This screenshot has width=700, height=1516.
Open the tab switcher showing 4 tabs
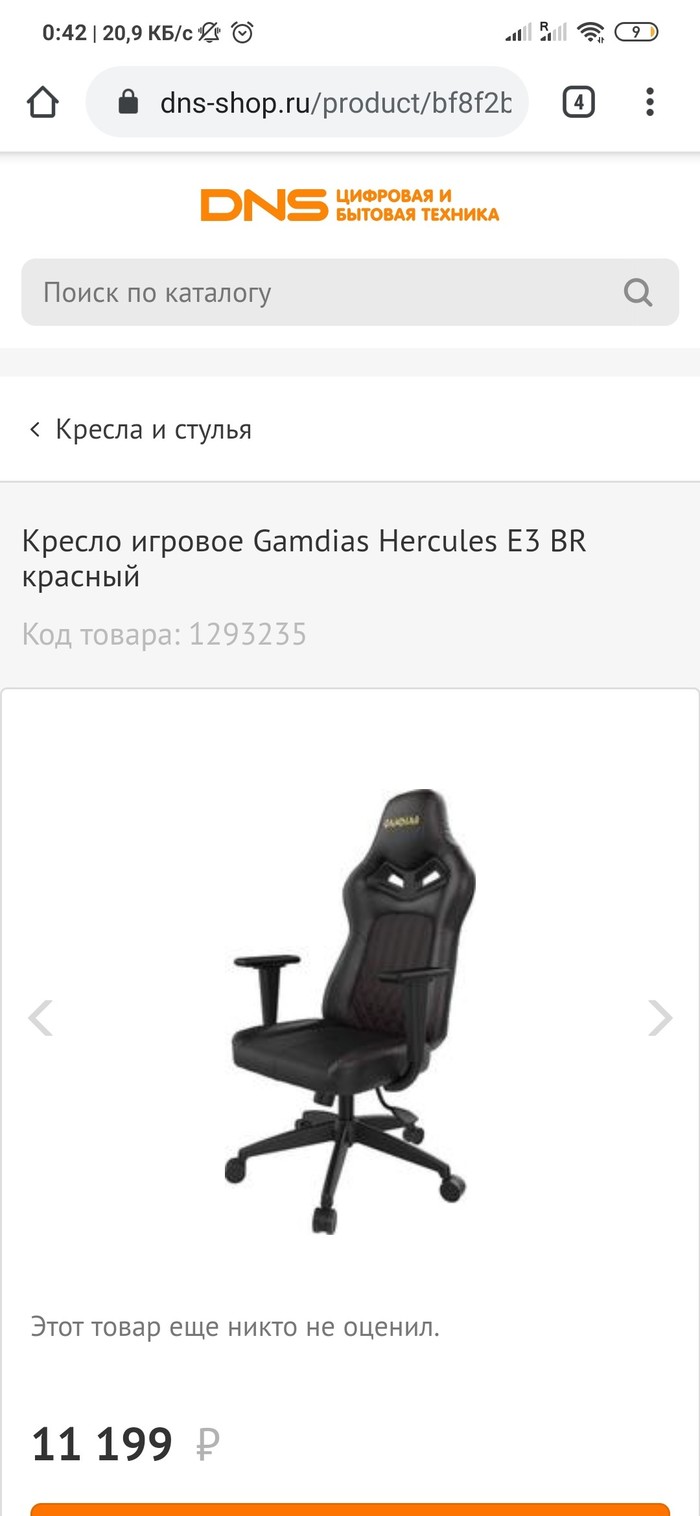(x=578, y=102)
